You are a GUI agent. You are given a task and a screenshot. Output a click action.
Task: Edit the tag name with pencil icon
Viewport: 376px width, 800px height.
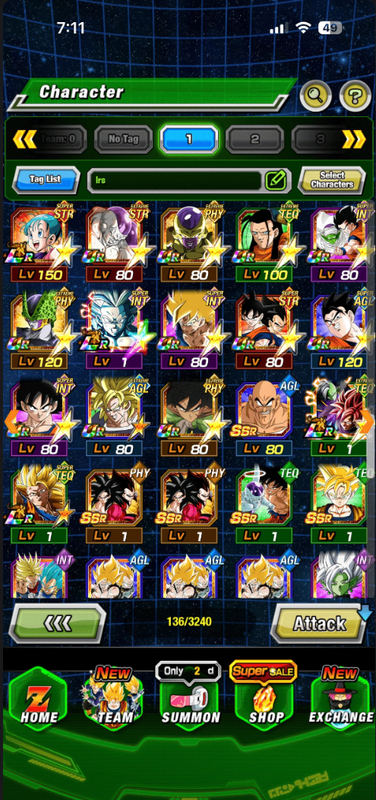[x=275, y=180]
